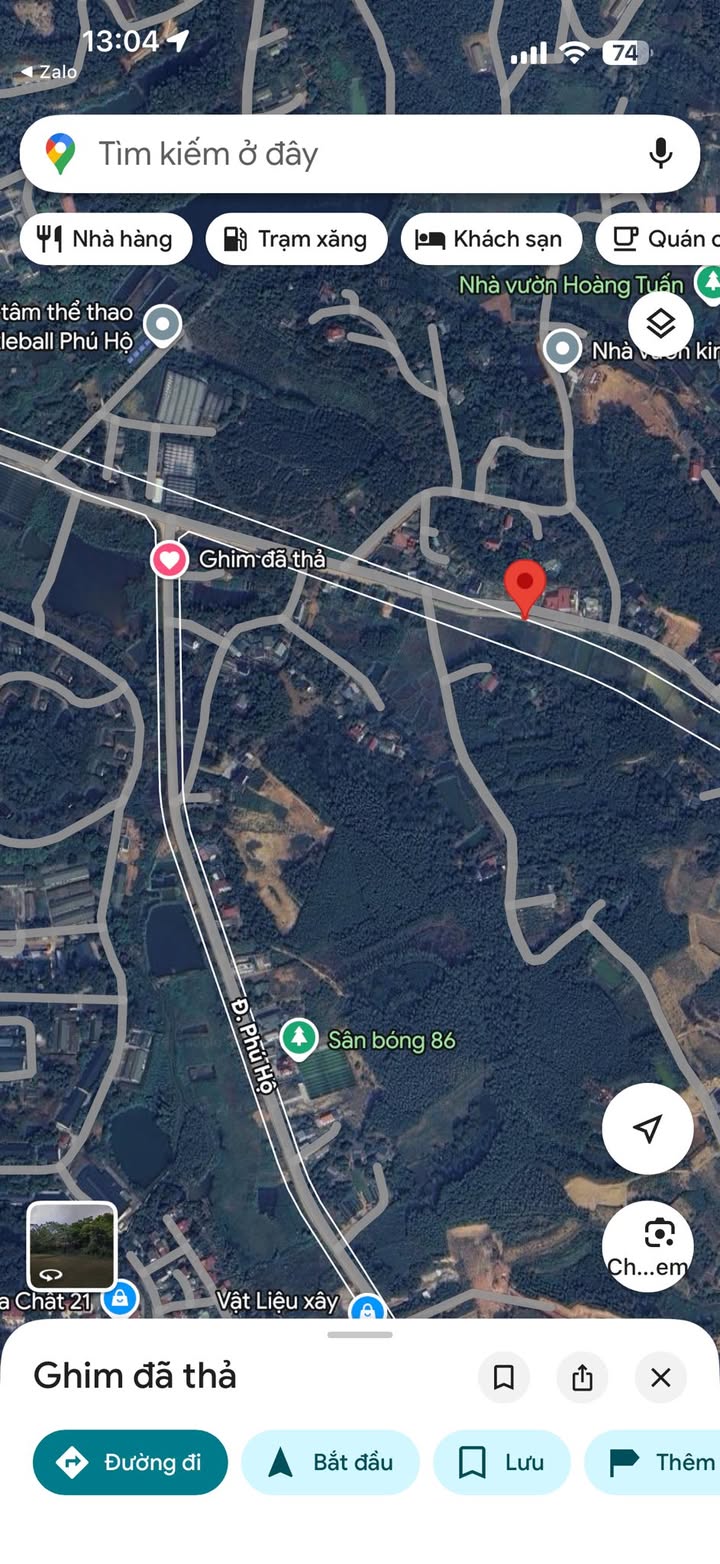Open the Nhà vườn Hoàng Tuấn marker
The width and height of the screenshot is (720, 1564).
(x=707, y=281)
